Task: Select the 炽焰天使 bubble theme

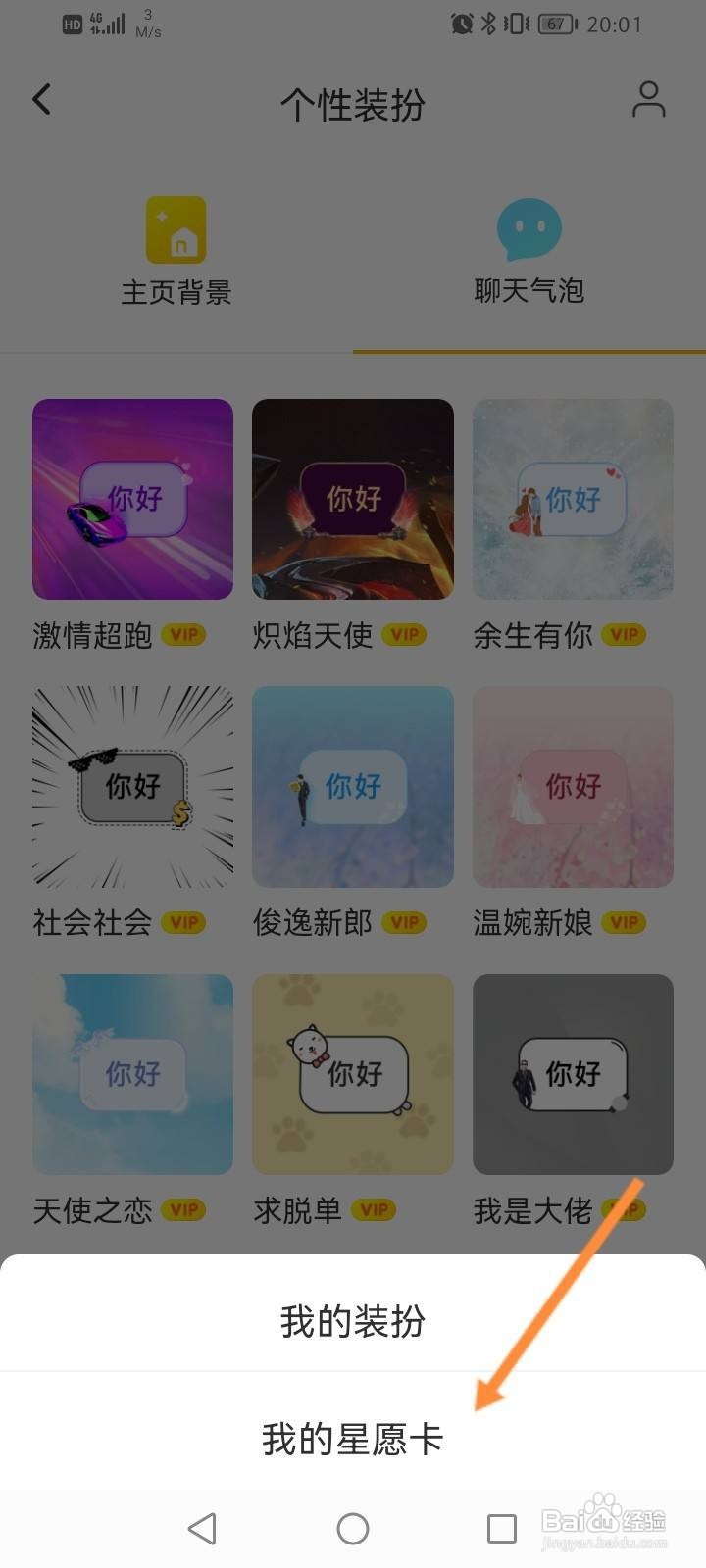Action: coord(353,499)
